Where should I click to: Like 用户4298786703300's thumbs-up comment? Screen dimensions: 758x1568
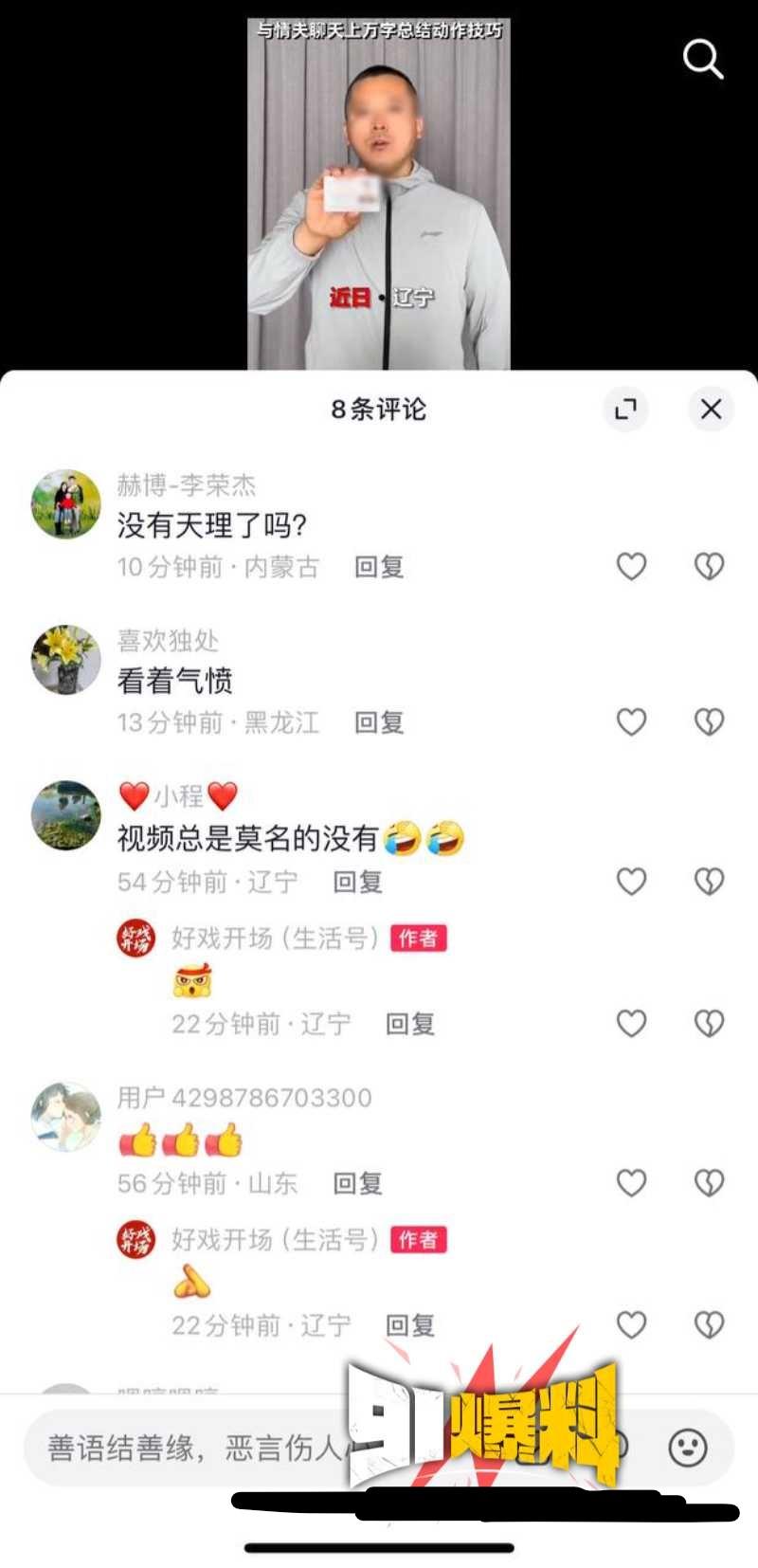(631, 1182)
